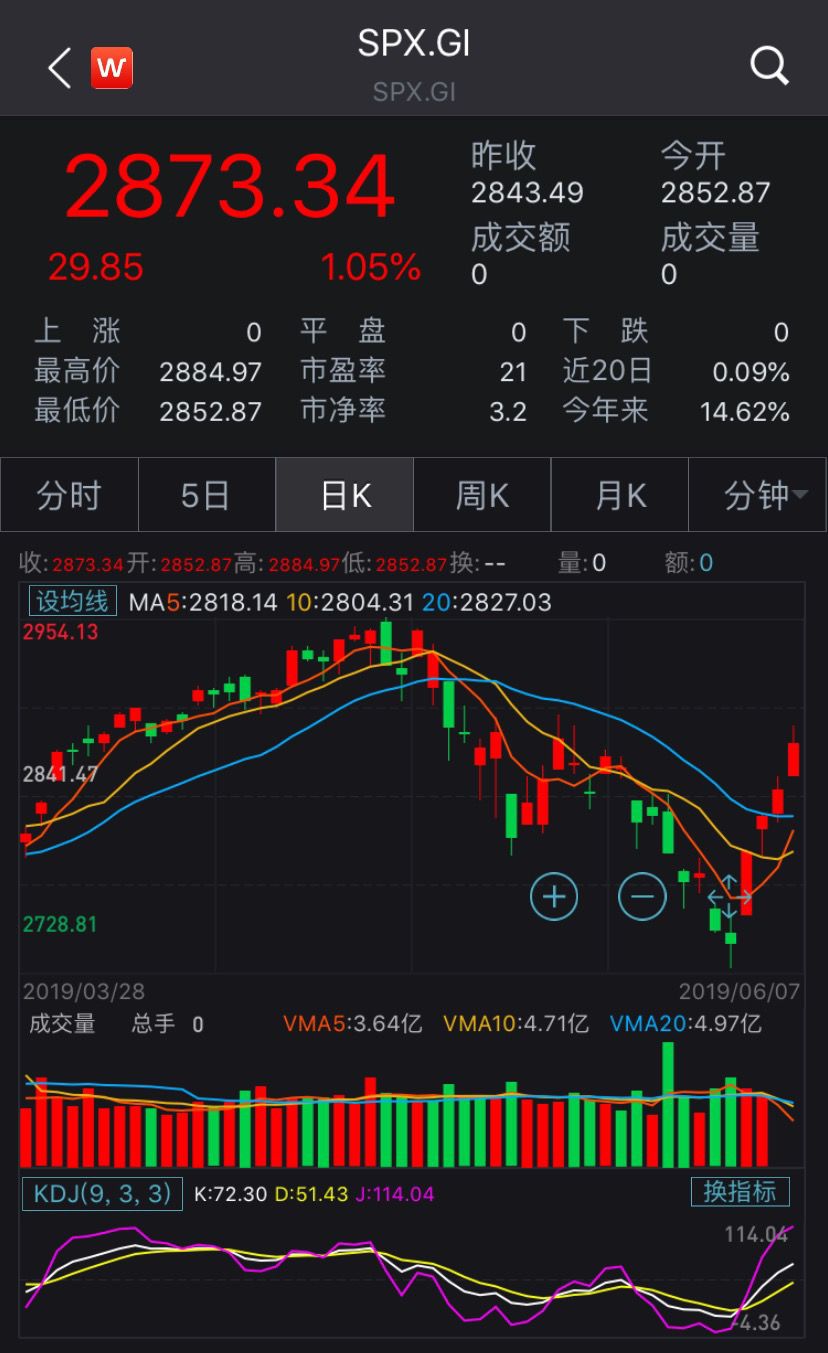Click the Wind (W) app logo icon

110,67
